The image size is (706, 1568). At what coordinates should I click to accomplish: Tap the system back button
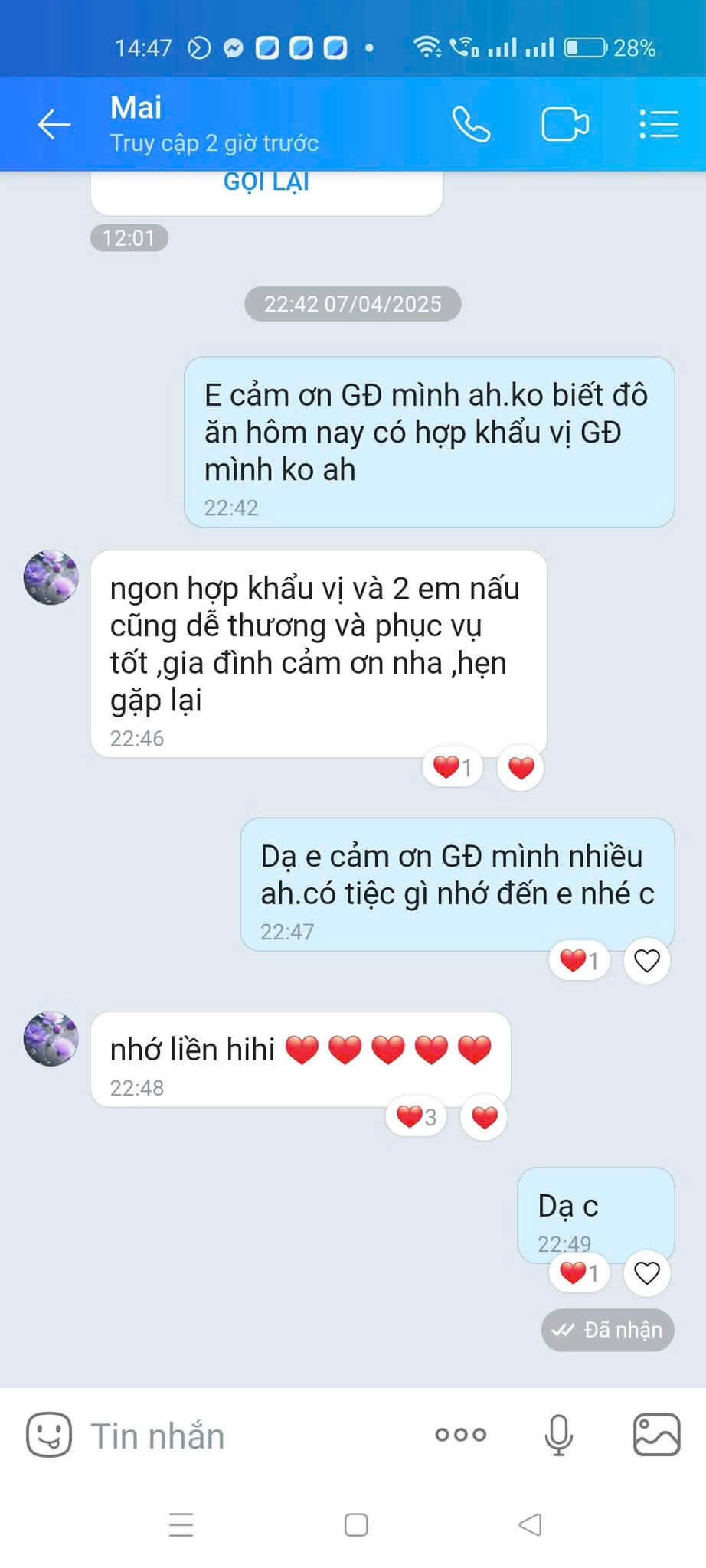[x=530, y=1525]
